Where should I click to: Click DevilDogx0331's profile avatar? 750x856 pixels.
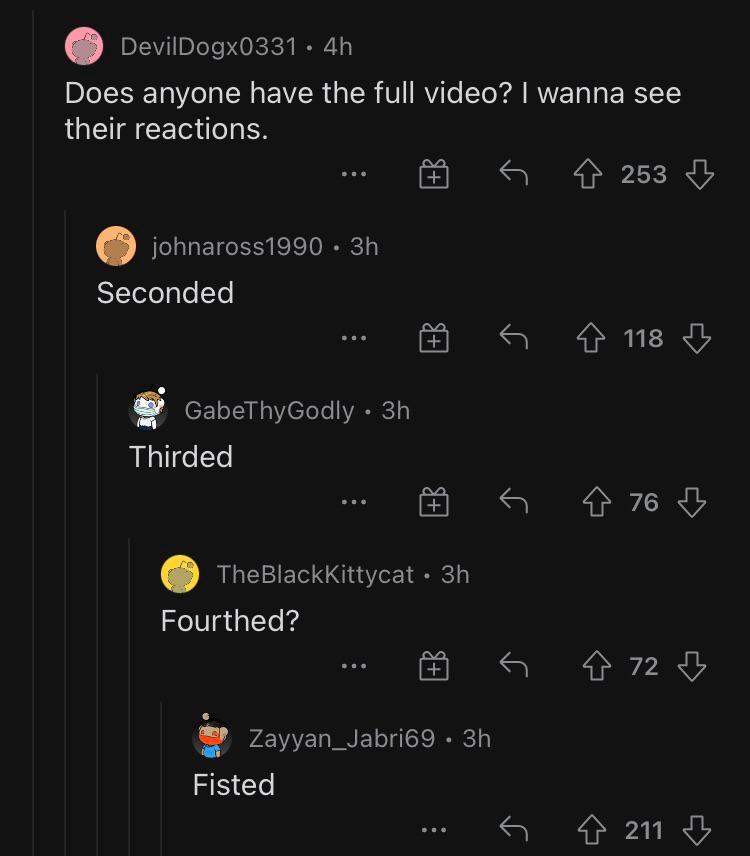click(84, 44)
